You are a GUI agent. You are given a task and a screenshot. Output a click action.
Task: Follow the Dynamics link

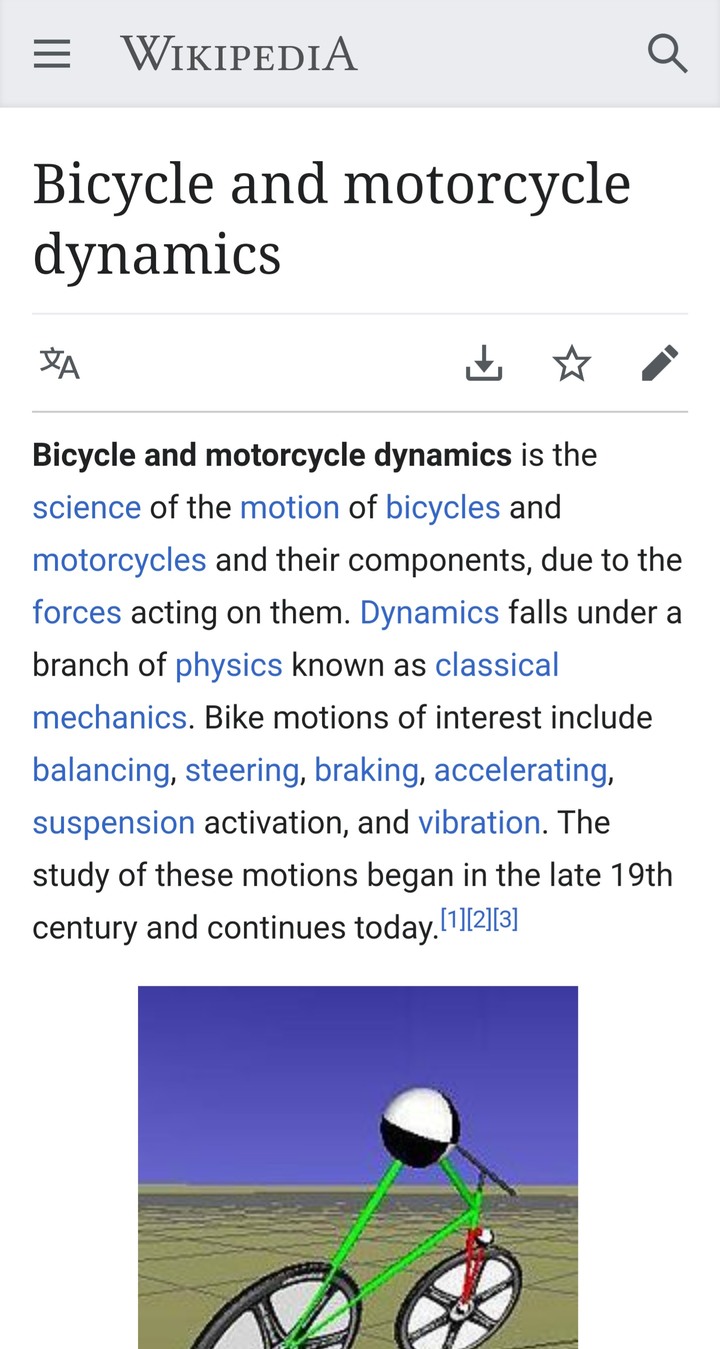[429, 612]
